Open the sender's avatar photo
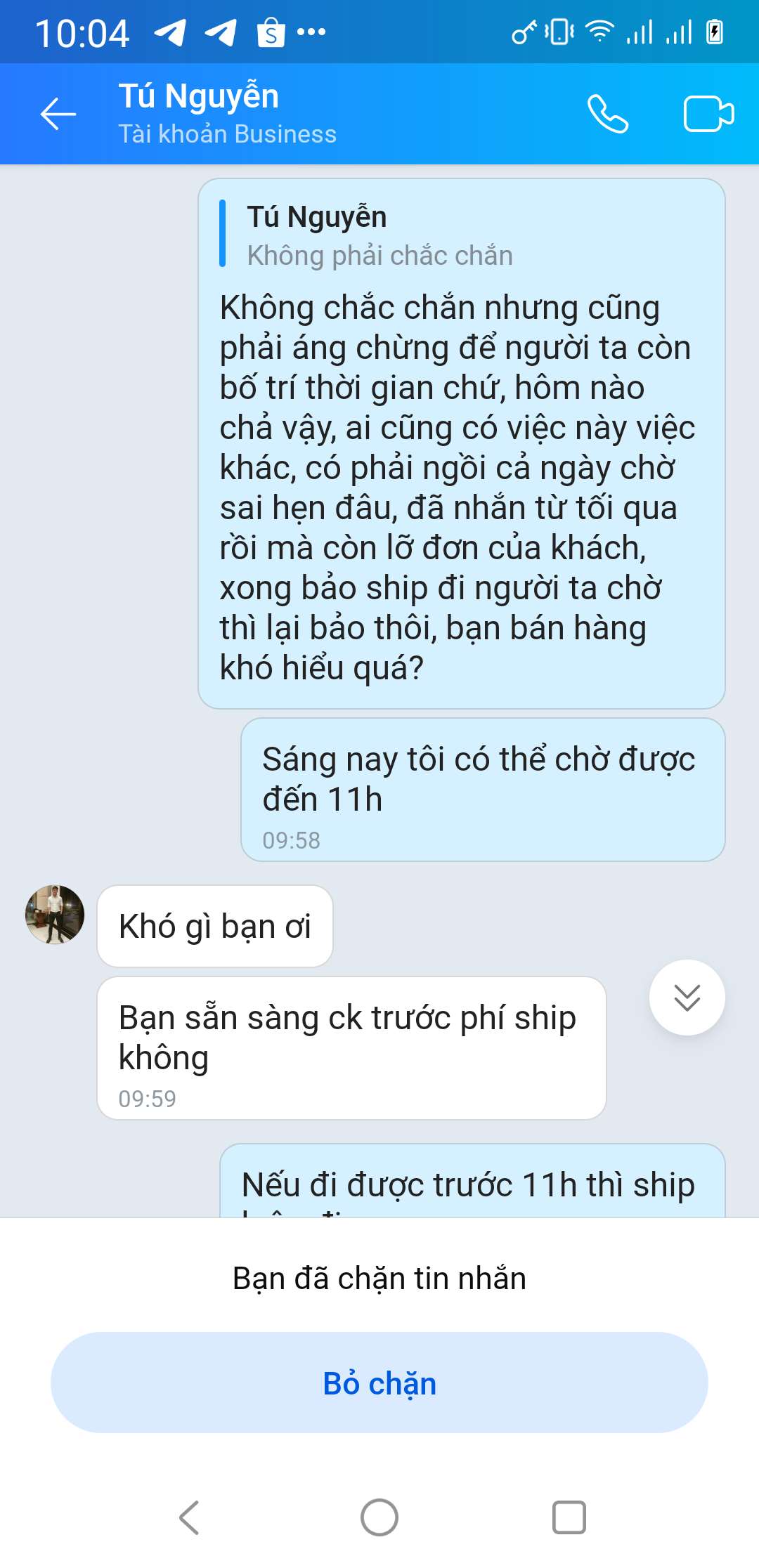 (x=55, y=914)
